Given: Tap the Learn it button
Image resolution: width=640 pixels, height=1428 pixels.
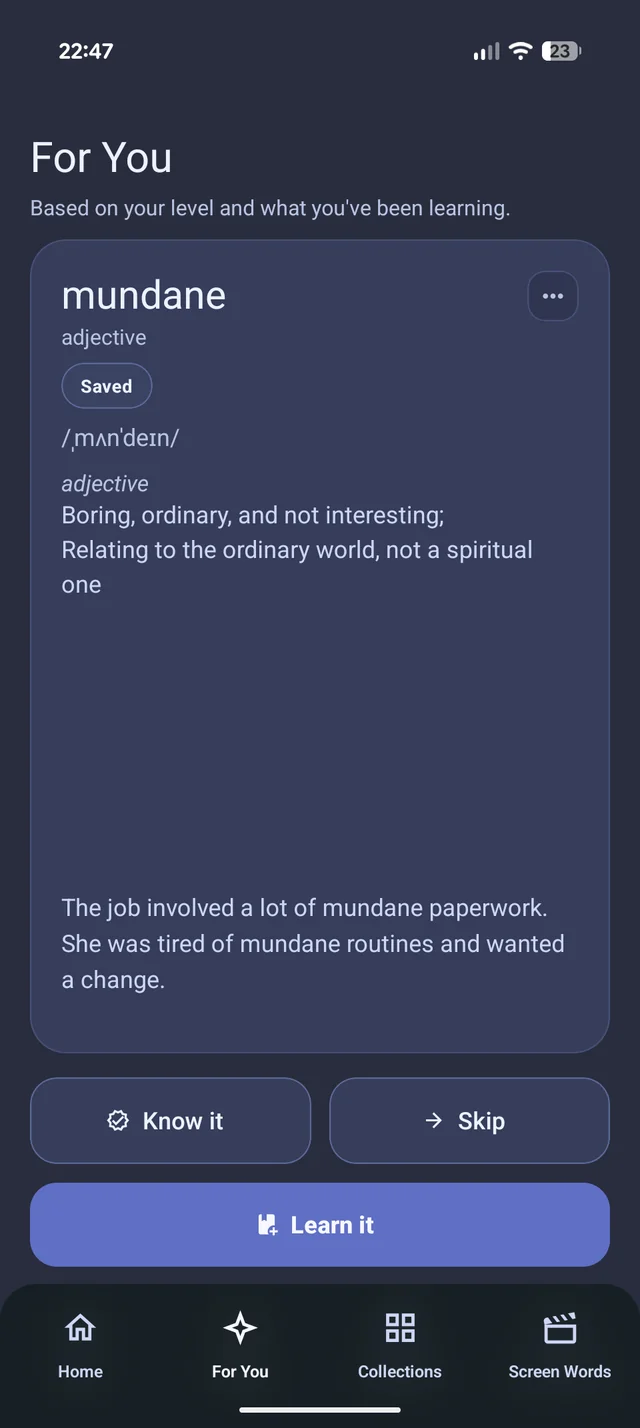Looking at the screenshot, I should pyautogui.click(x=320, y=1225).
